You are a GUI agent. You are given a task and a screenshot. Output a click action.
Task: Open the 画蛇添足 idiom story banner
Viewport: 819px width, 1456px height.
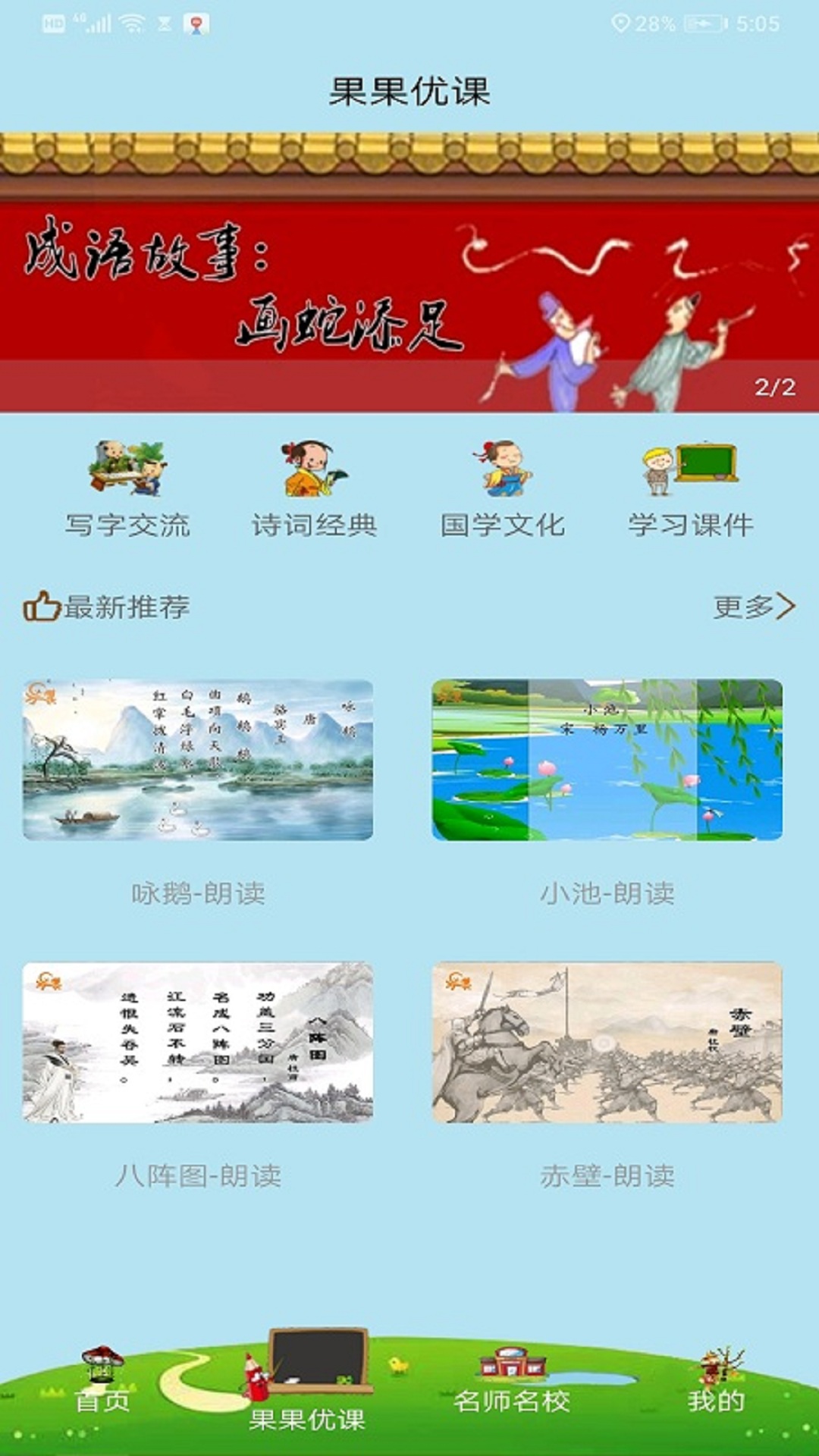click(x=409, y=303)
